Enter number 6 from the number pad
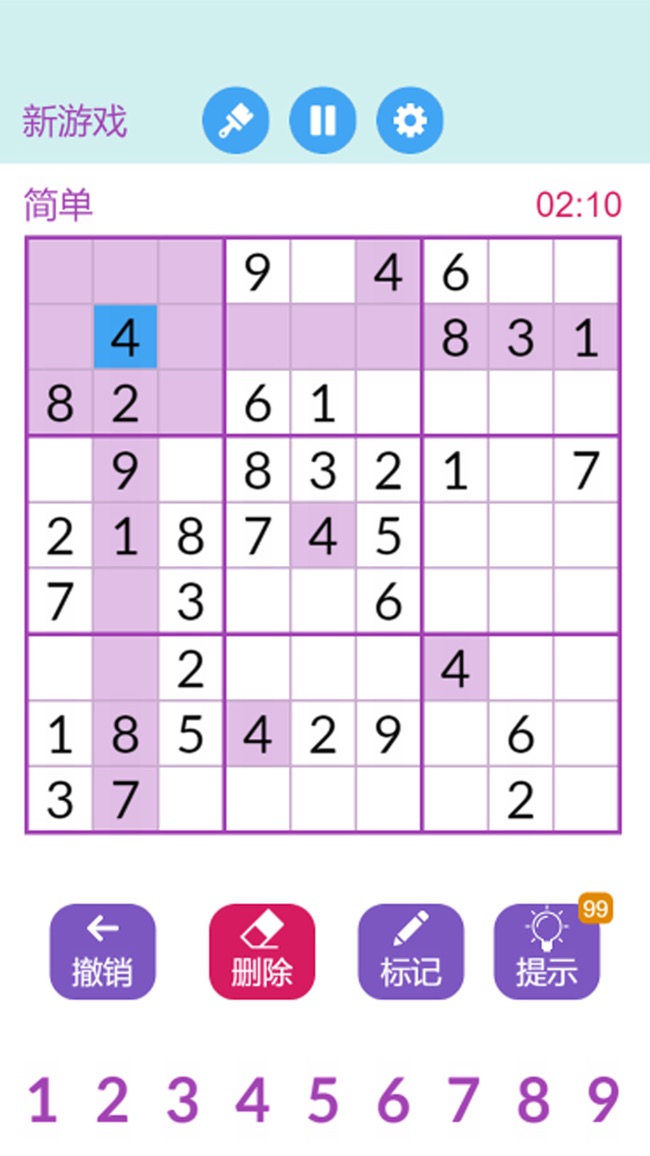 393,1100
